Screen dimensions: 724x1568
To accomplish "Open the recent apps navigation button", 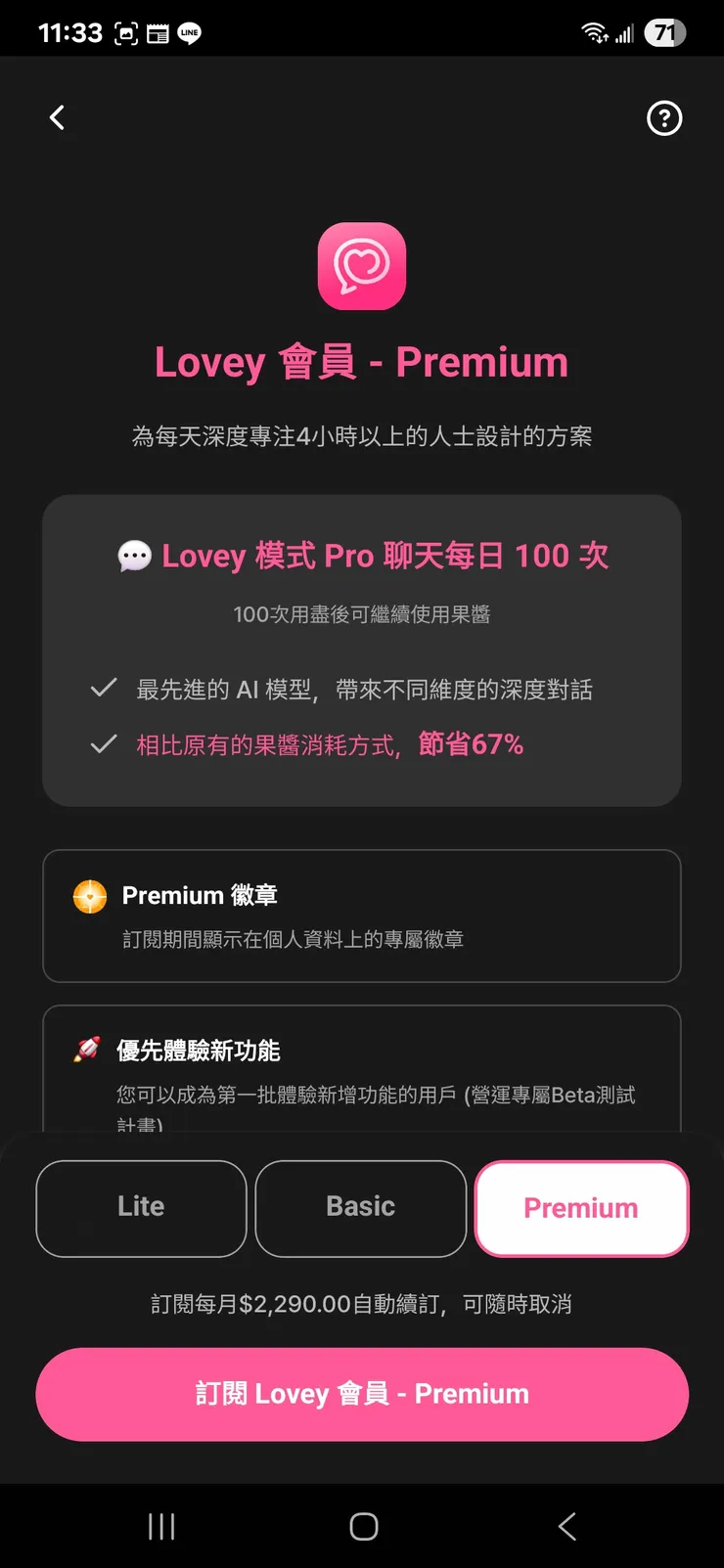I will point(160,1525).
